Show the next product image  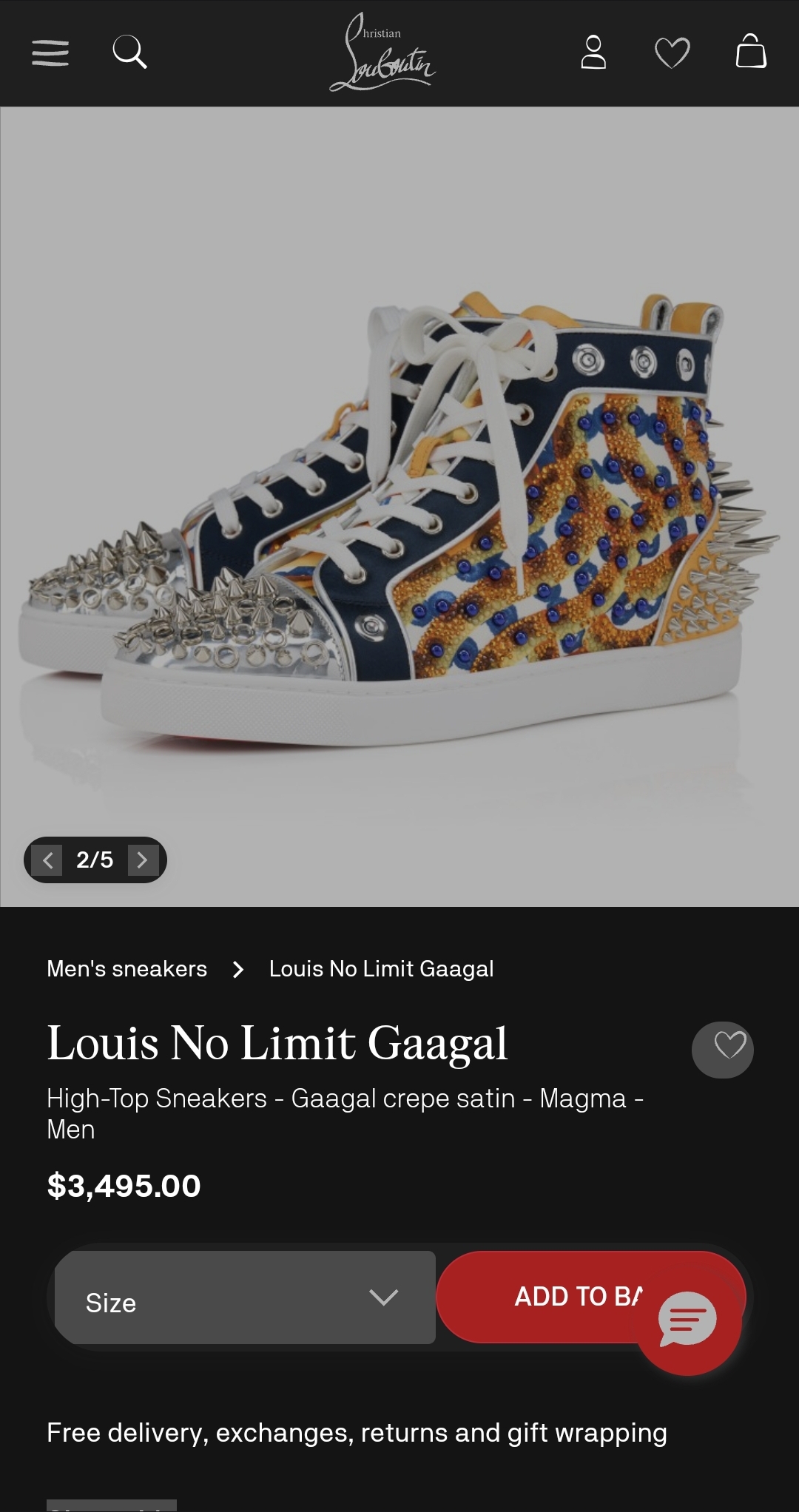click(143, 860)
